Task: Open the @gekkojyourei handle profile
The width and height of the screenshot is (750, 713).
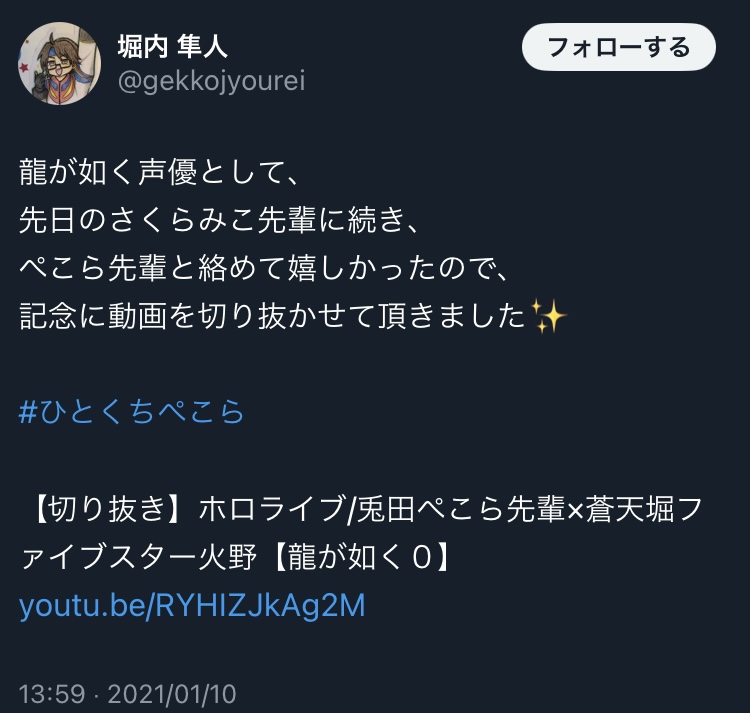Action: (x=211, y=81)
